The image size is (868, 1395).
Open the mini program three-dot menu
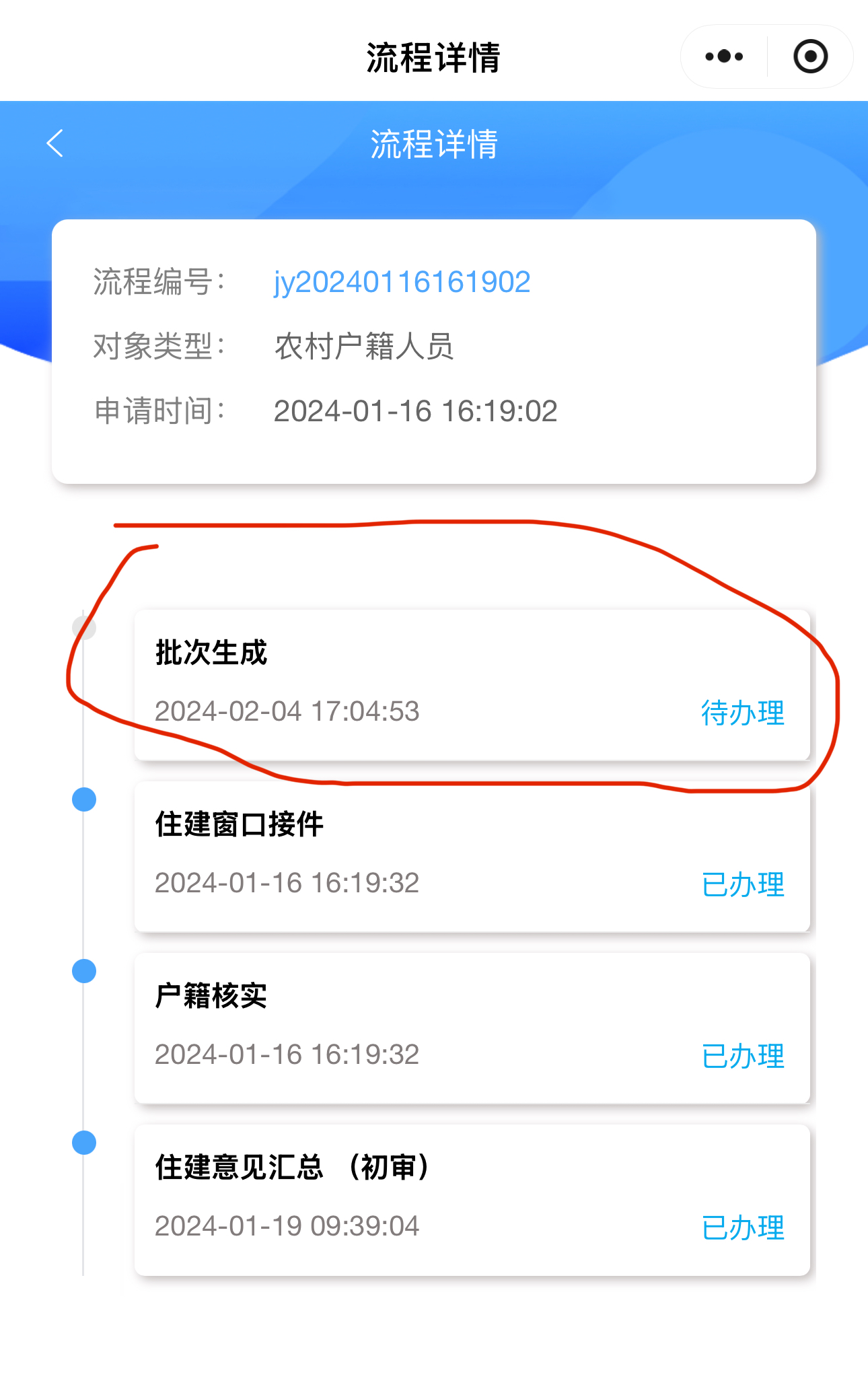(x=724, y=57)
